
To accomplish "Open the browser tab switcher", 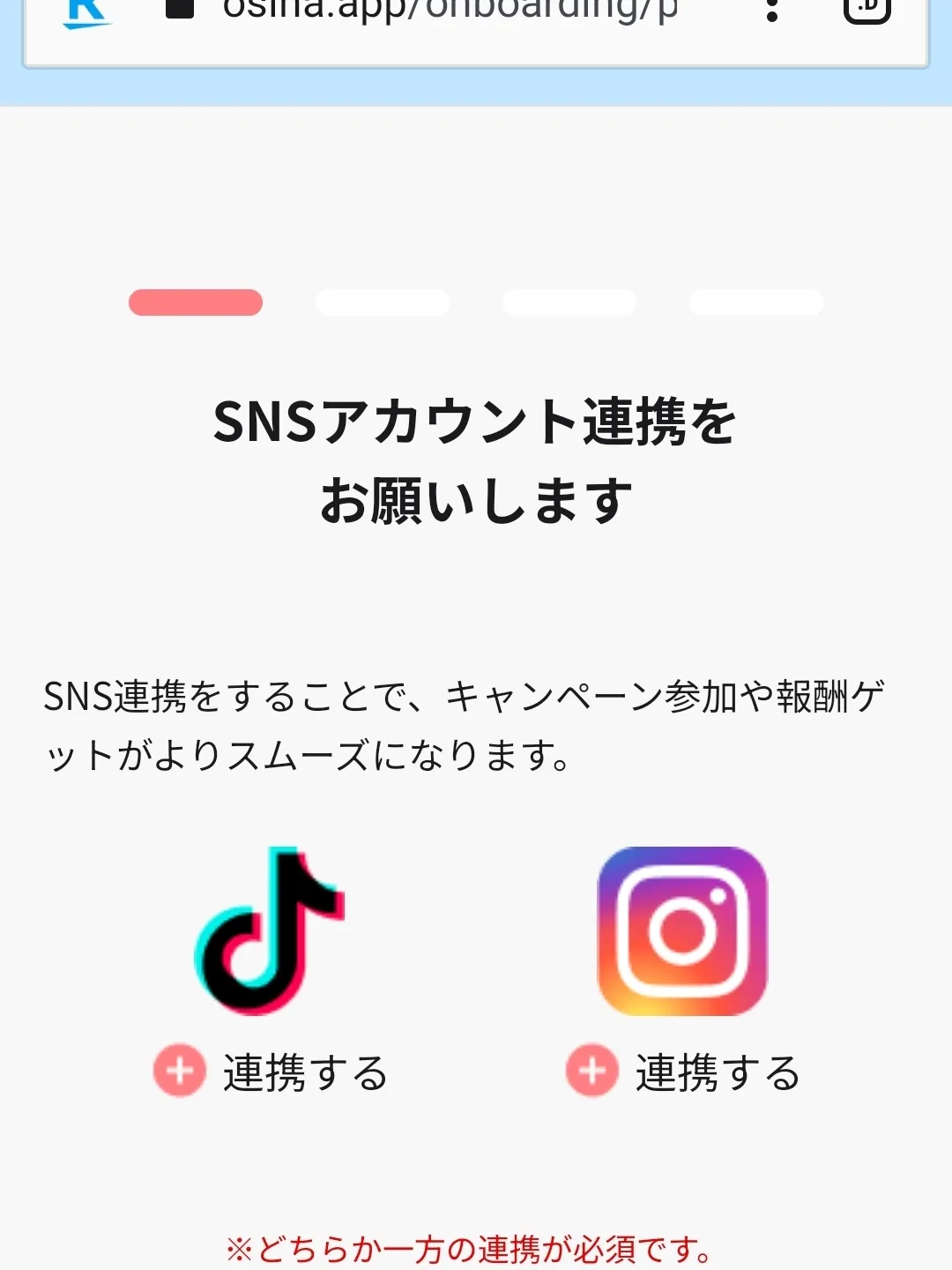I will pos(867,9).
